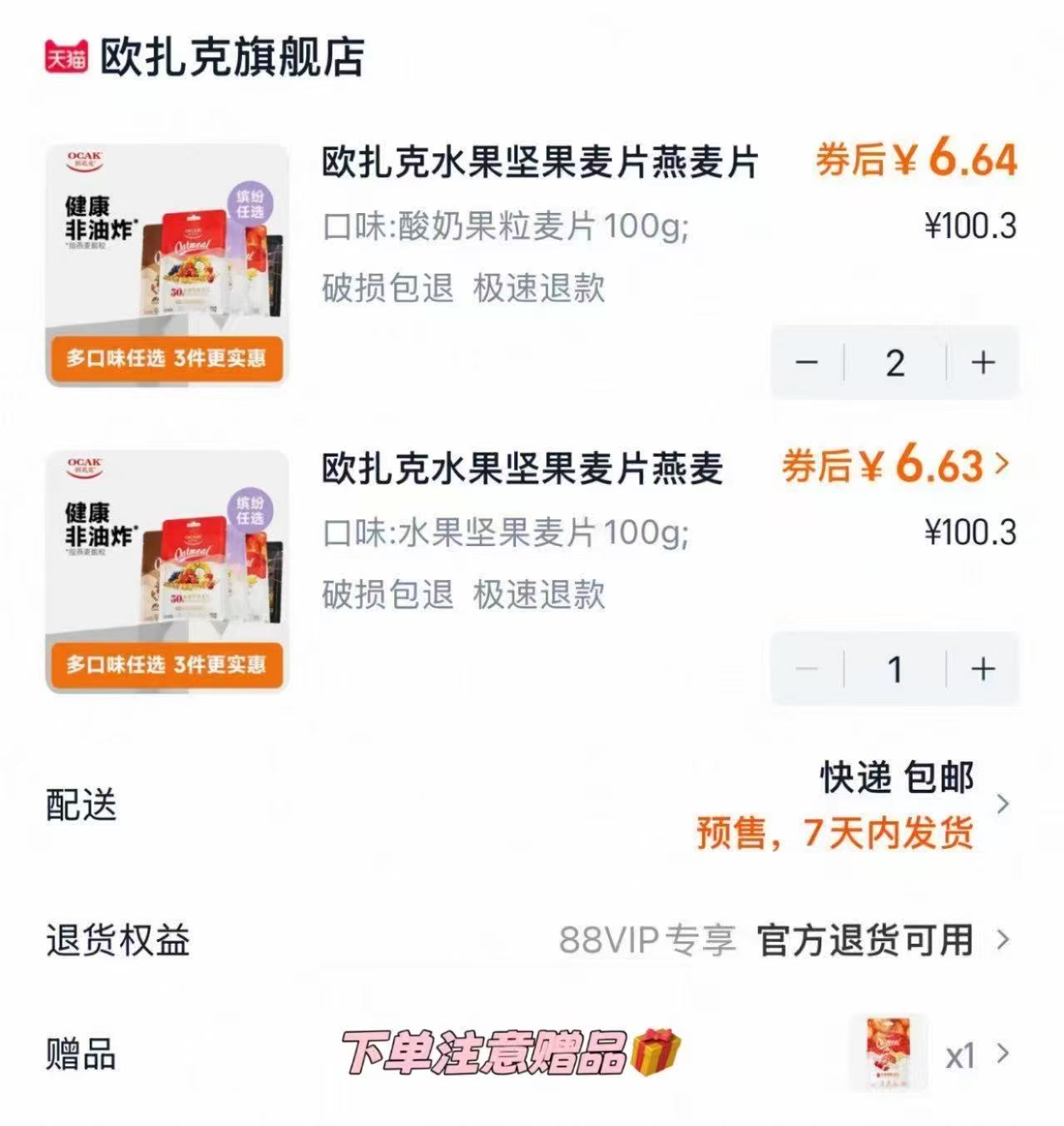This screenshot has height=1126, width=1064.
Task: Open product title 欧扎克水果坚果麦片燕麦片
Action: [x=539, y=165]
